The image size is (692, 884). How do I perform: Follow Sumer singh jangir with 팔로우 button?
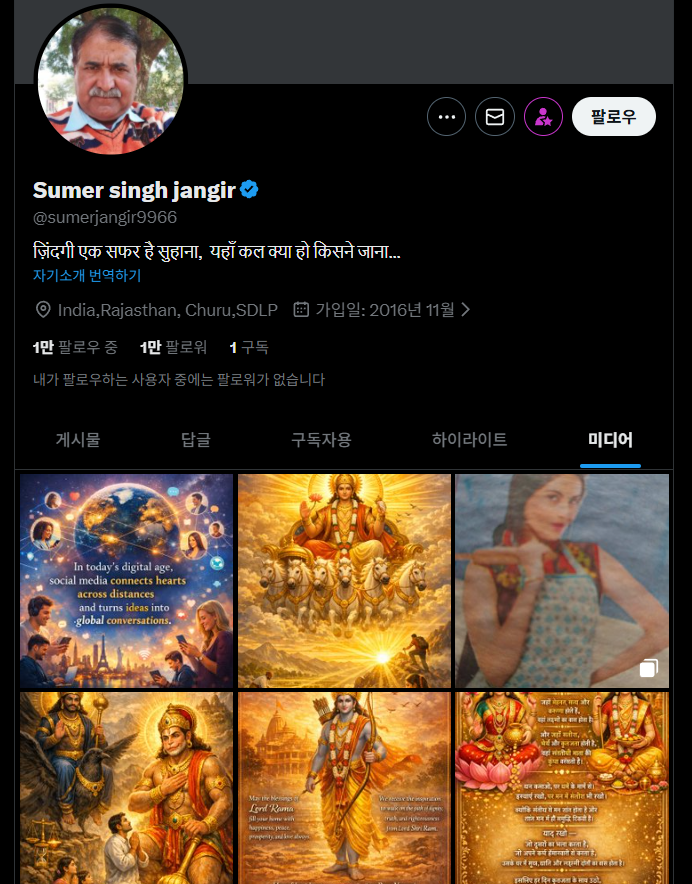pyautogui.click(x=613, y=117)
